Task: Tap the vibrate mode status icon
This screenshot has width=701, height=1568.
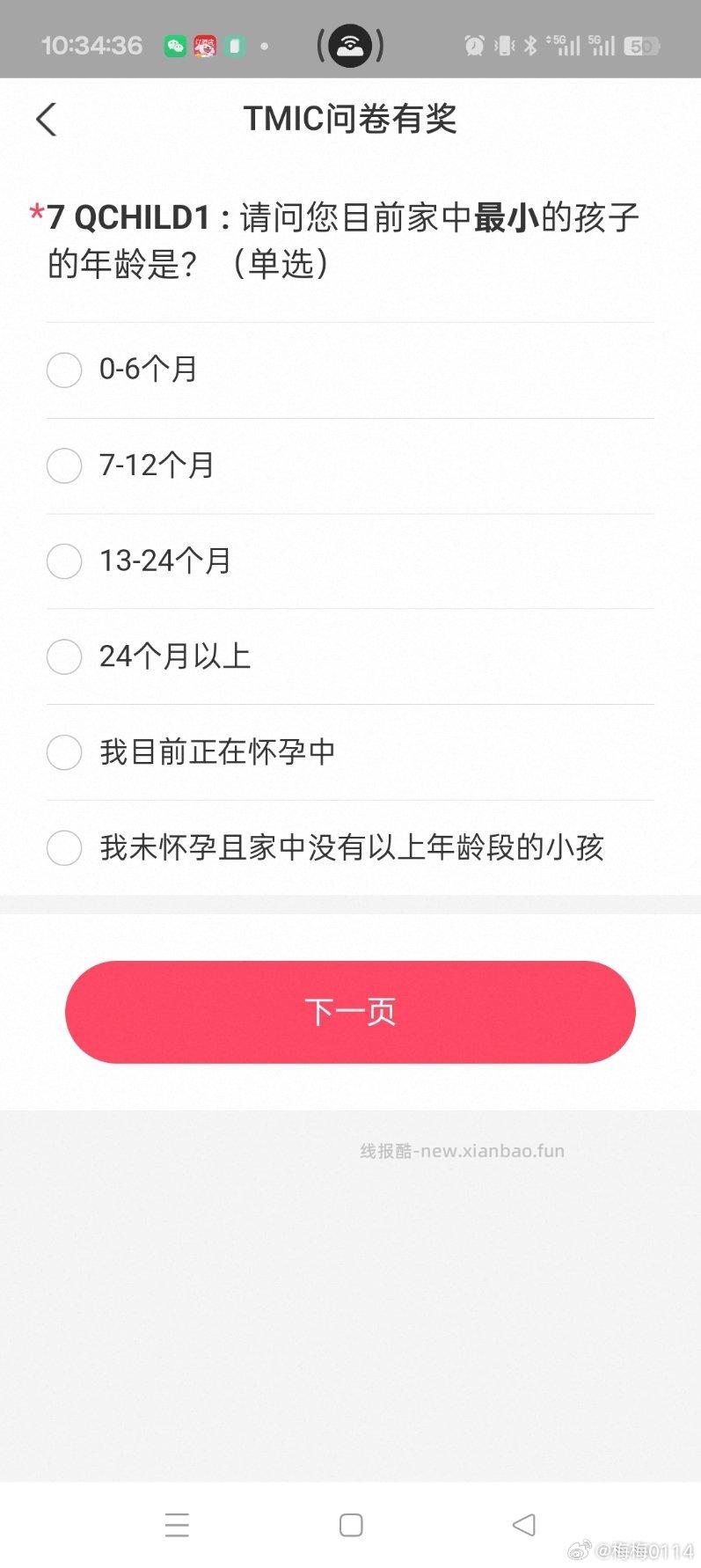Action: [x=503, y=45]
